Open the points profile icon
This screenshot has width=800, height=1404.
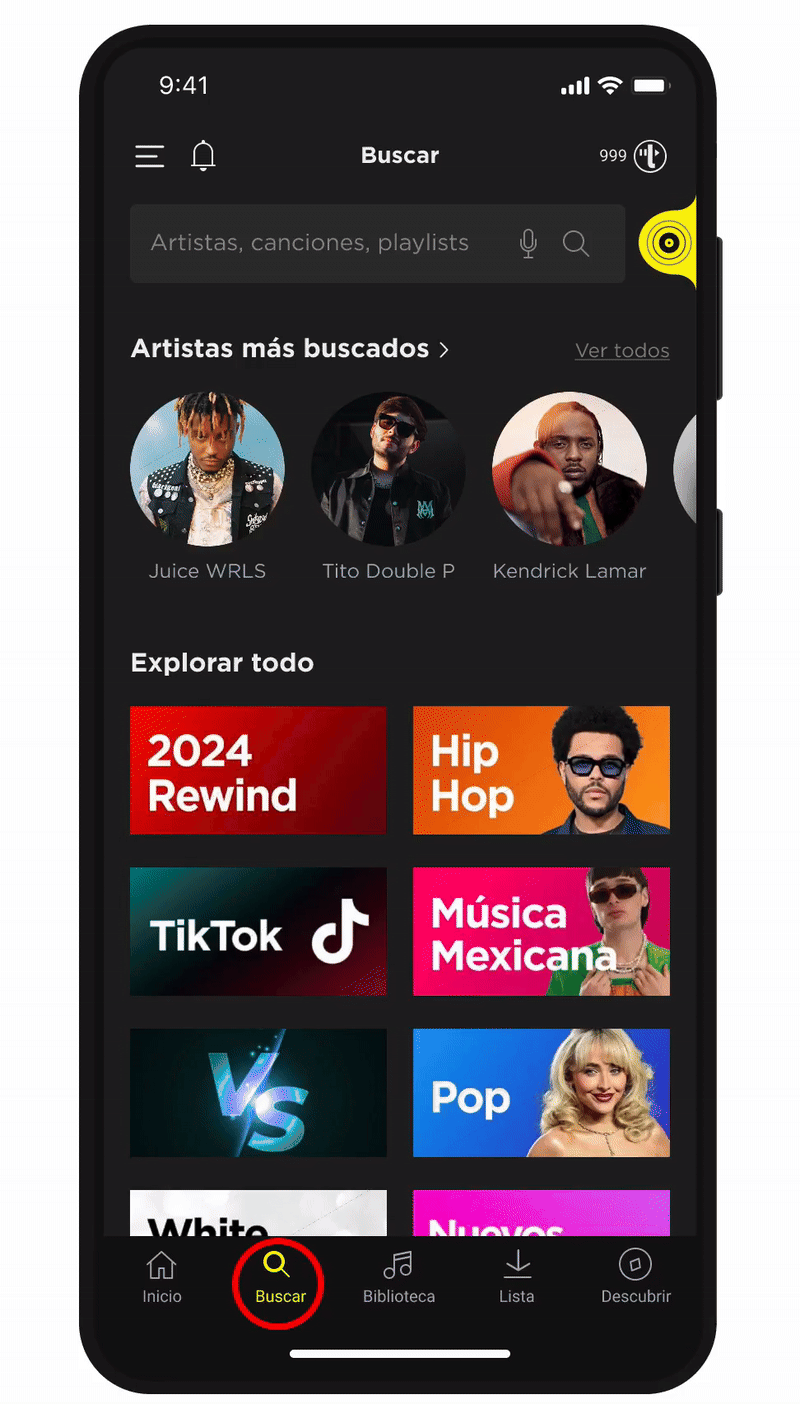point(649,156)
